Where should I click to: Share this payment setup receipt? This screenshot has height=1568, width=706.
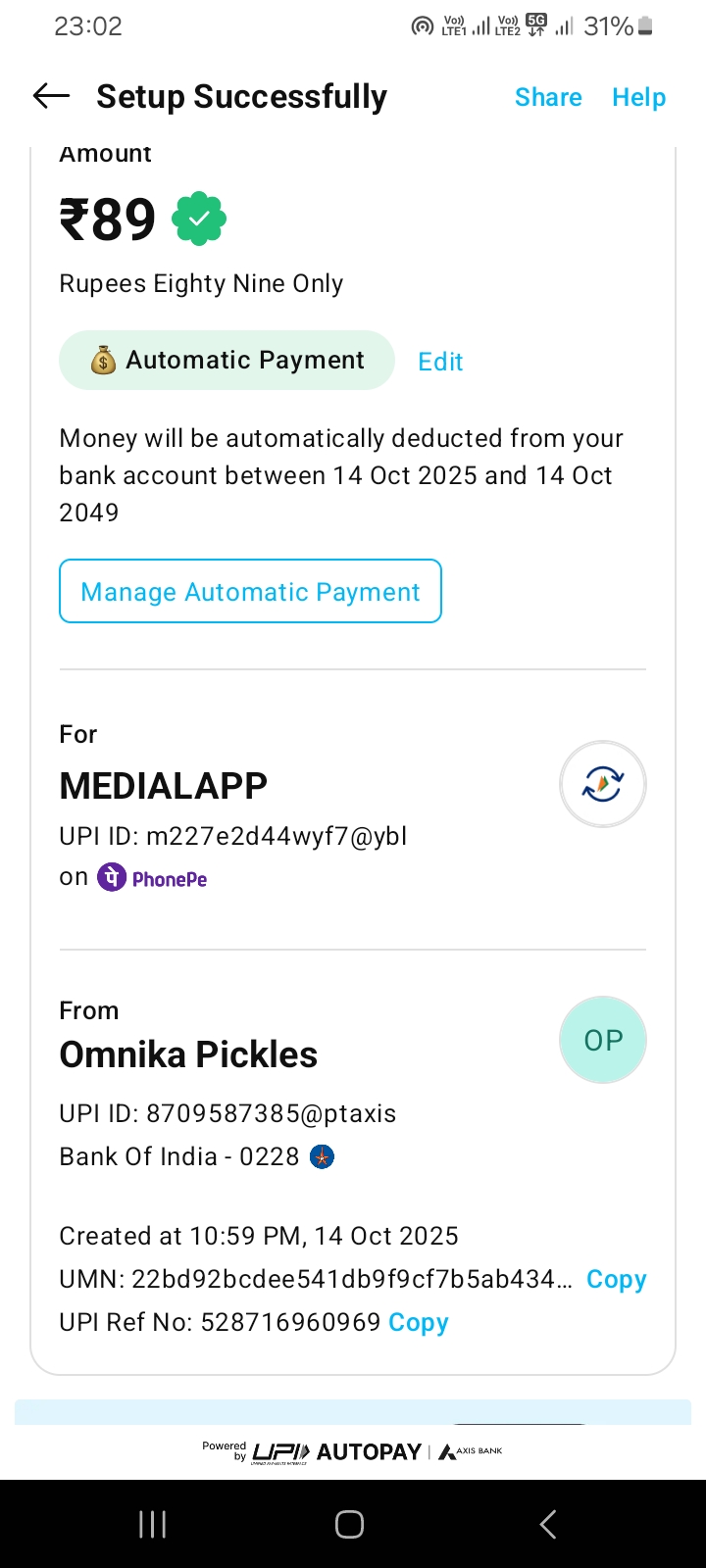(548, 97)
